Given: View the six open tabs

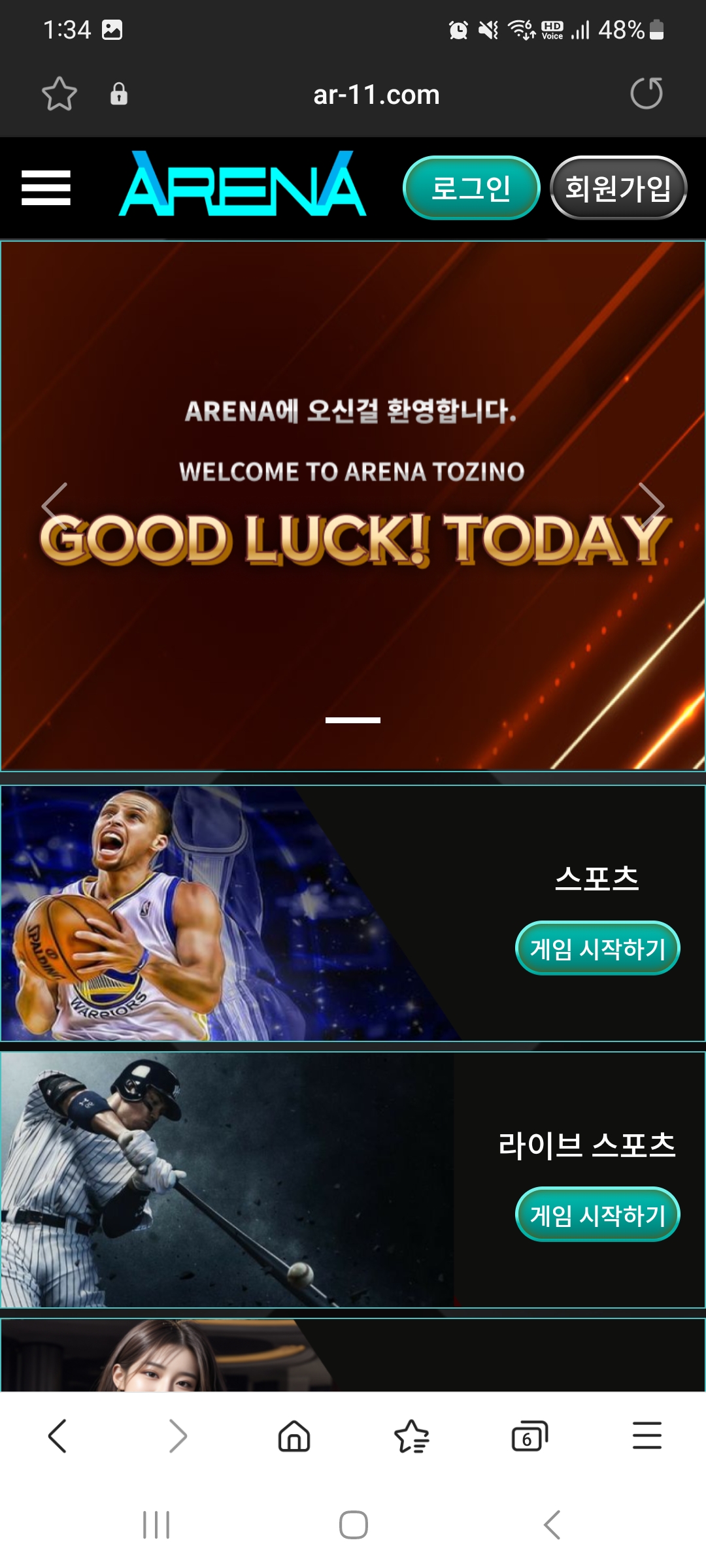Looking at the screenshot, I should [529, 1436].
